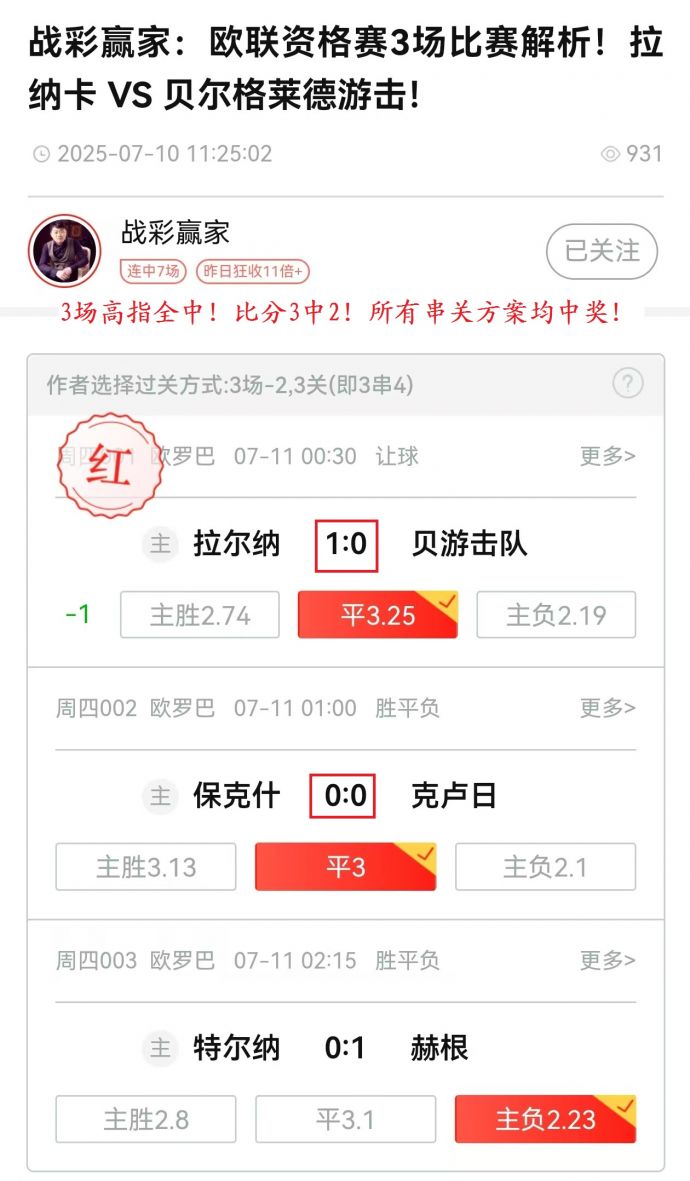Select 主胜2.74 odds option
Screen dimensions: 690x1181
200,615
